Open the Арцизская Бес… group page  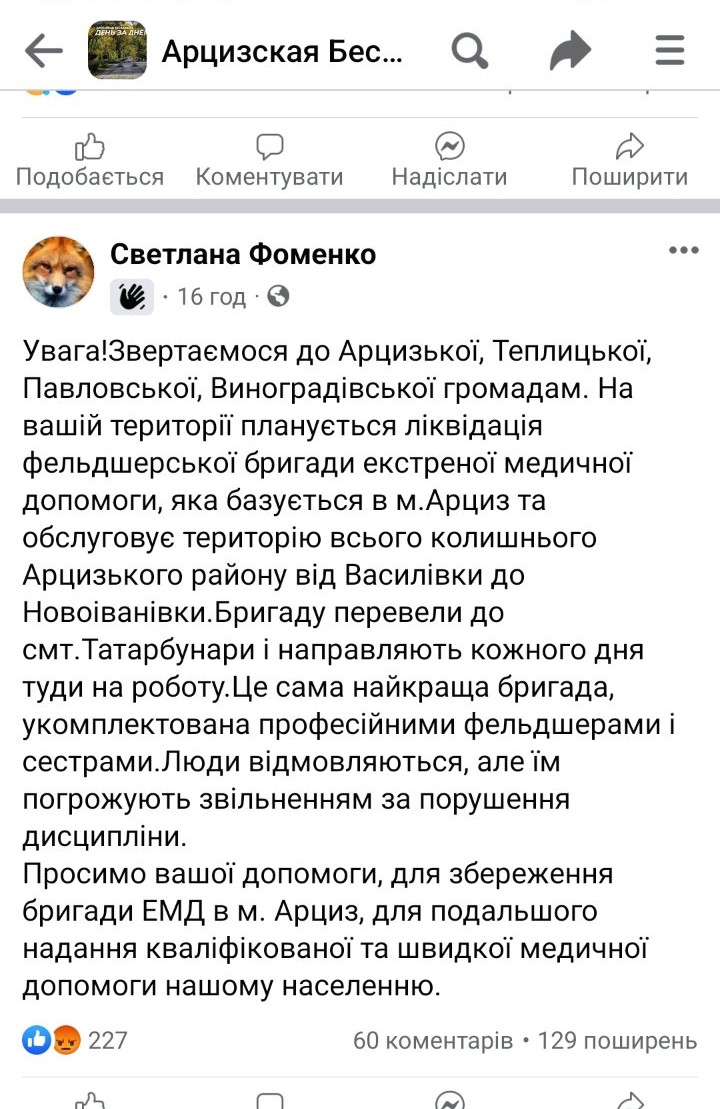280,51
